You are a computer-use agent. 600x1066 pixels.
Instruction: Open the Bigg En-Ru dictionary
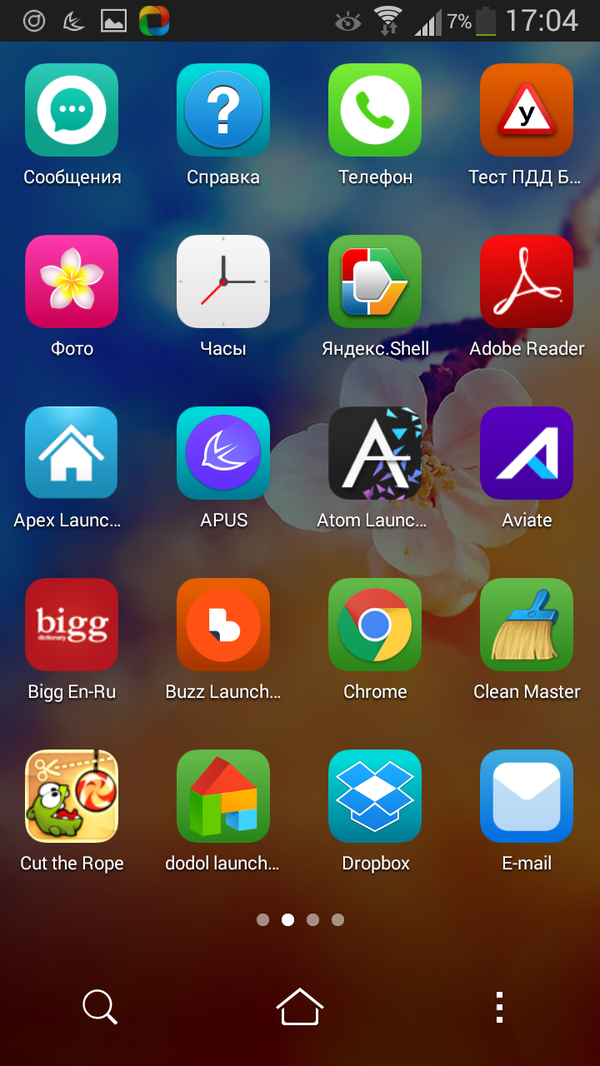click(71, 625)
